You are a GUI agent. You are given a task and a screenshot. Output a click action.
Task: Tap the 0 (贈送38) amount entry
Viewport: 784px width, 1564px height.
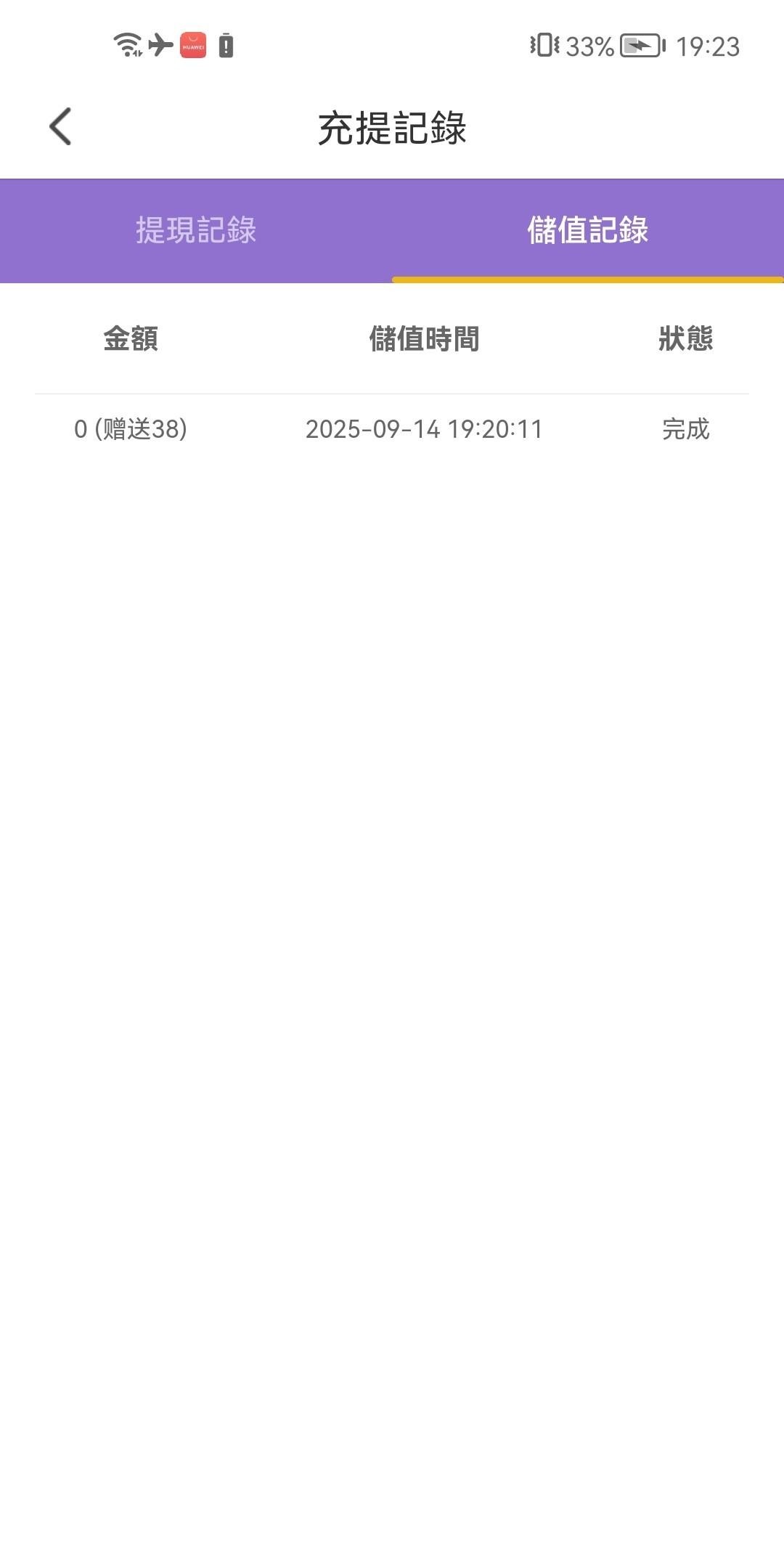132,430
